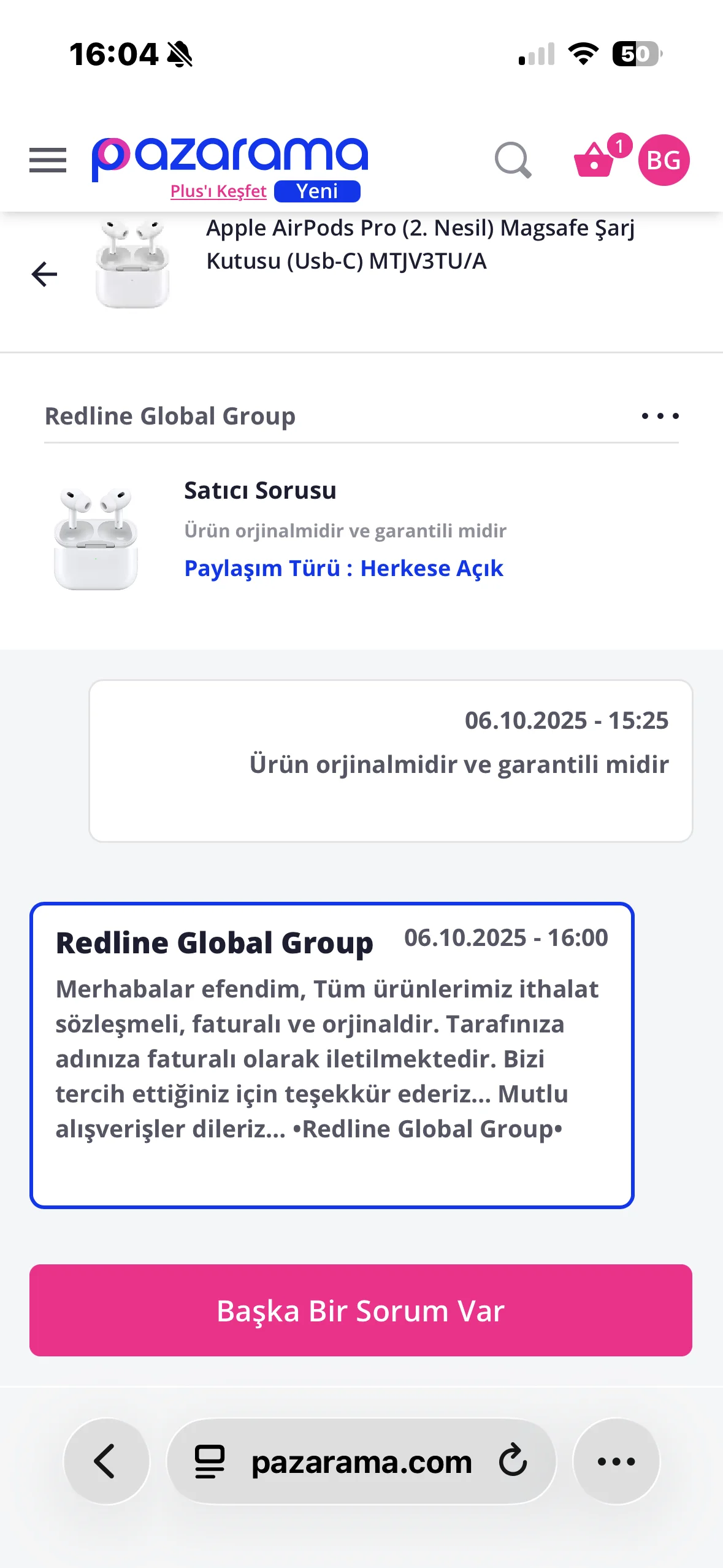
Task: View the shopping basket
Action: 594,160
